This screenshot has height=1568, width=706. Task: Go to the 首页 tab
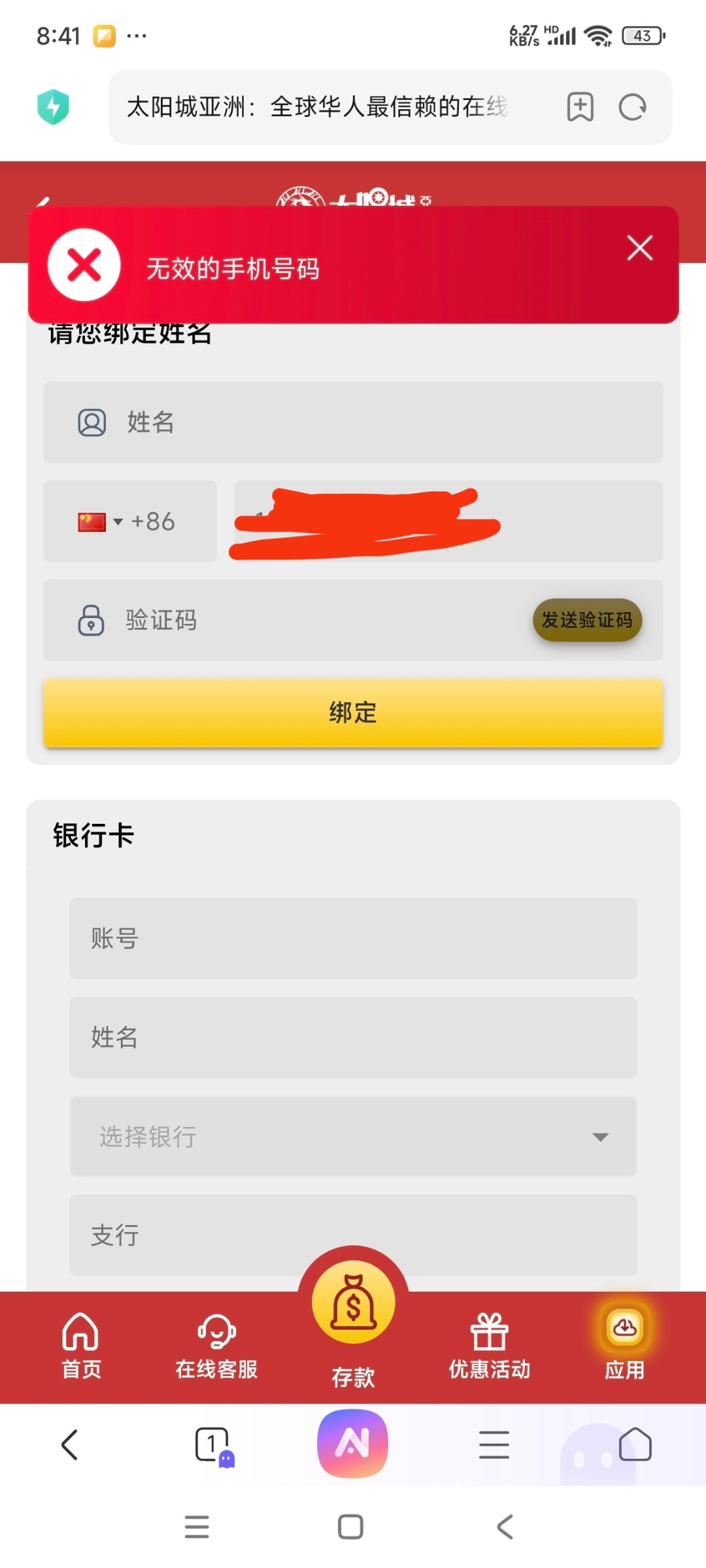pyautogui.click(x=81, y=1347)
